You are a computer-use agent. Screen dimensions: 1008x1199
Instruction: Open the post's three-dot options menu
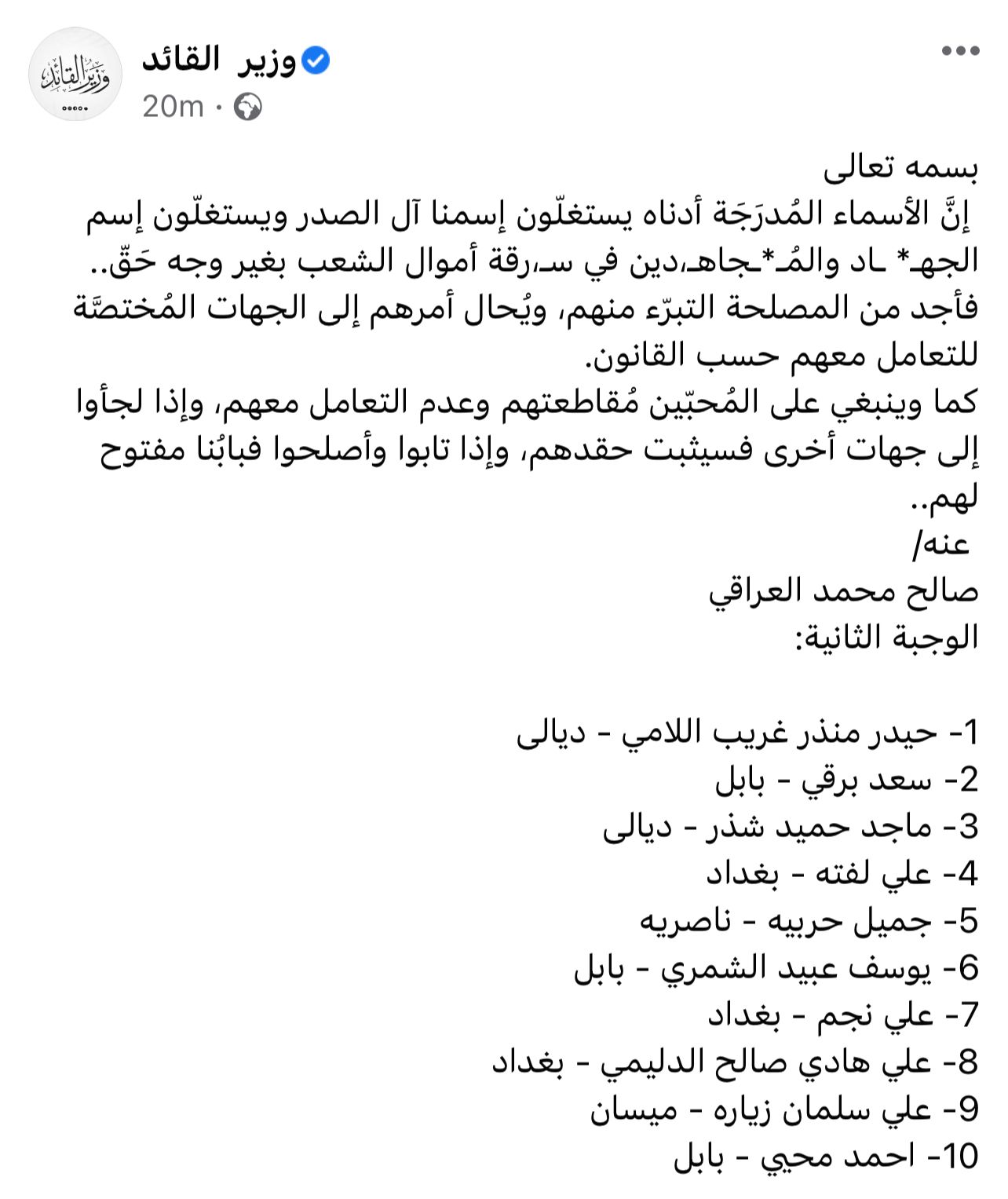(960, 52)
